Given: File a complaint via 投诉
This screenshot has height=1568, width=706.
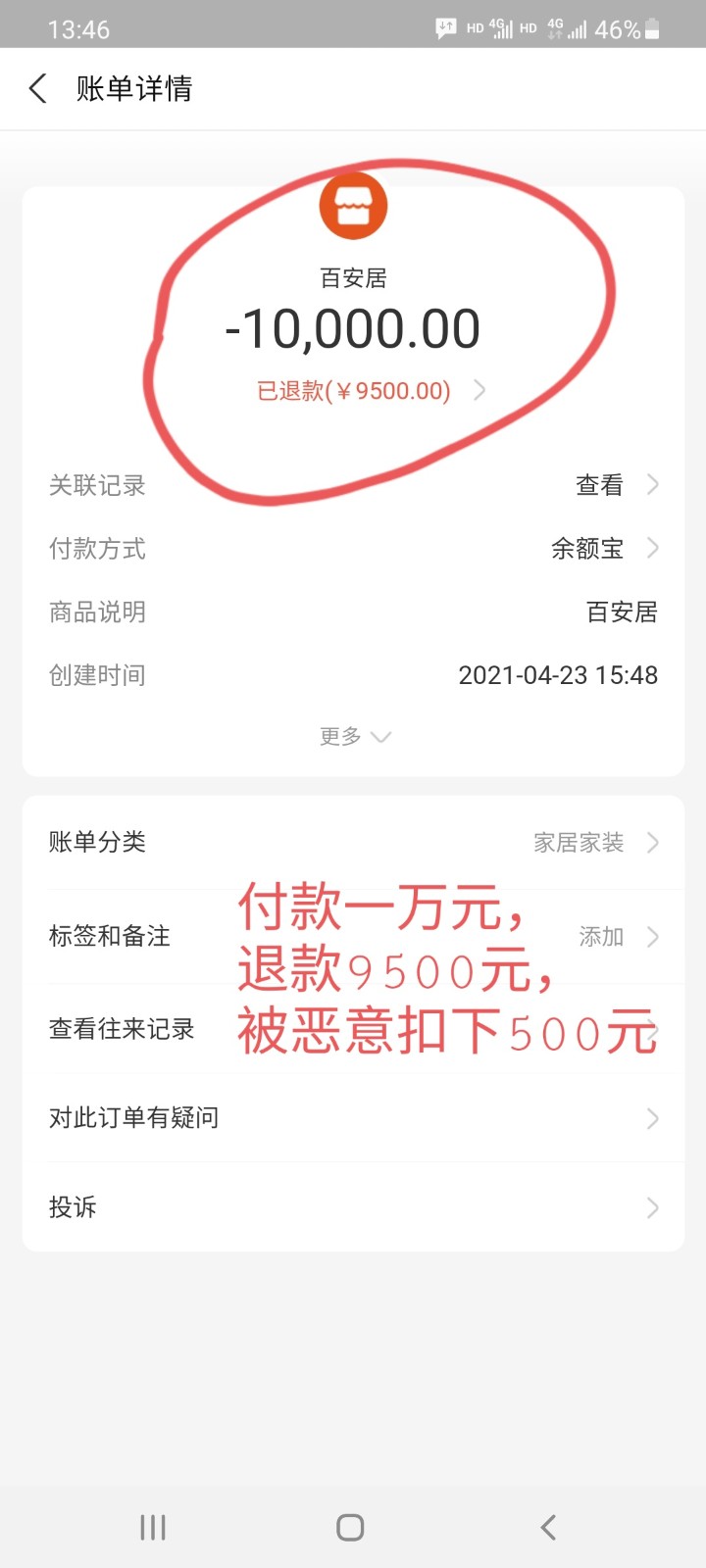Looking at the screenshot, I should coord(353,1207).
